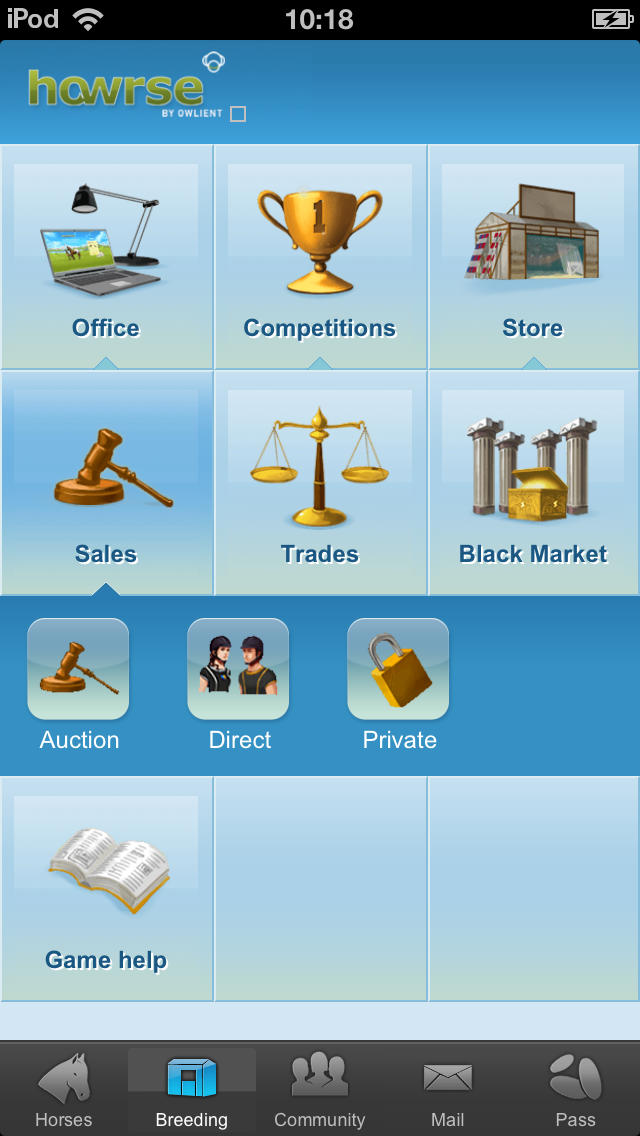Switch to the Horses tab
Image resolution: width=640 pixels, height=1136 pixels.
click(x=64, y=1090)
